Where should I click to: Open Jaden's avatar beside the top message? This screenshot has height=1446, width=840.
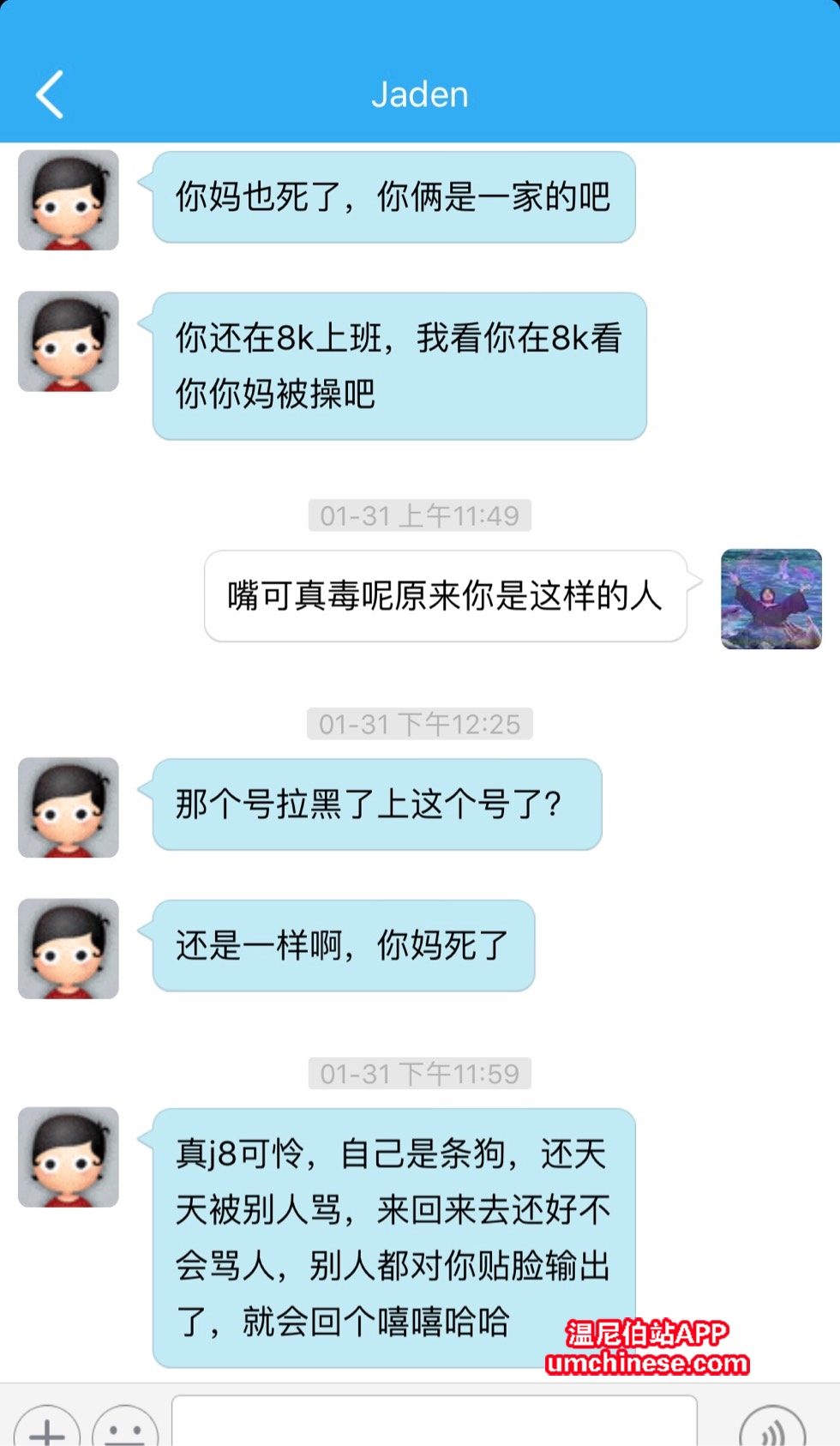[x=69, y=200]
